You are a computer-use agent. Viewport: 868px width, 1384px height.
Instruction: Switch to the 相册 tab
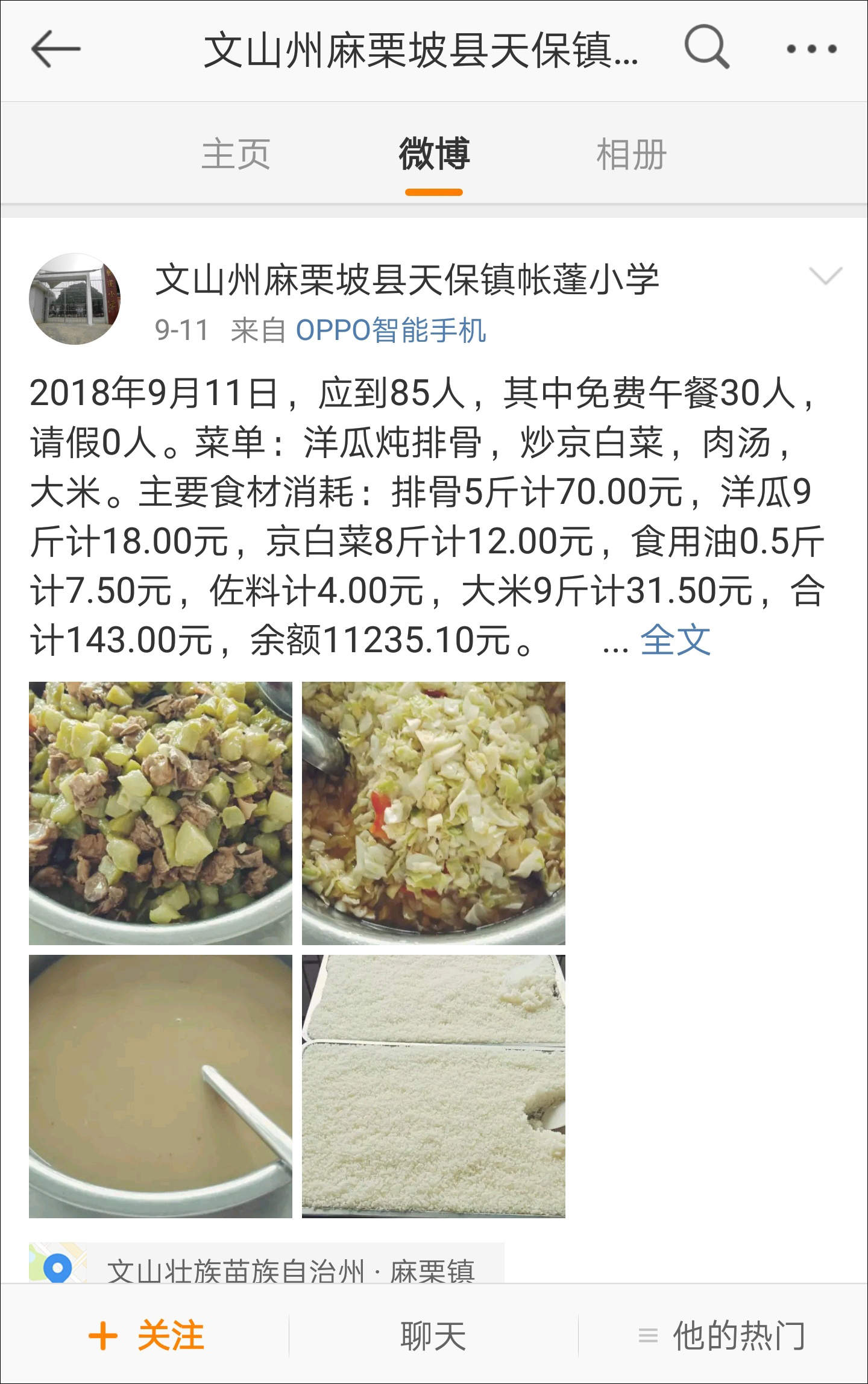pos(631,154)
